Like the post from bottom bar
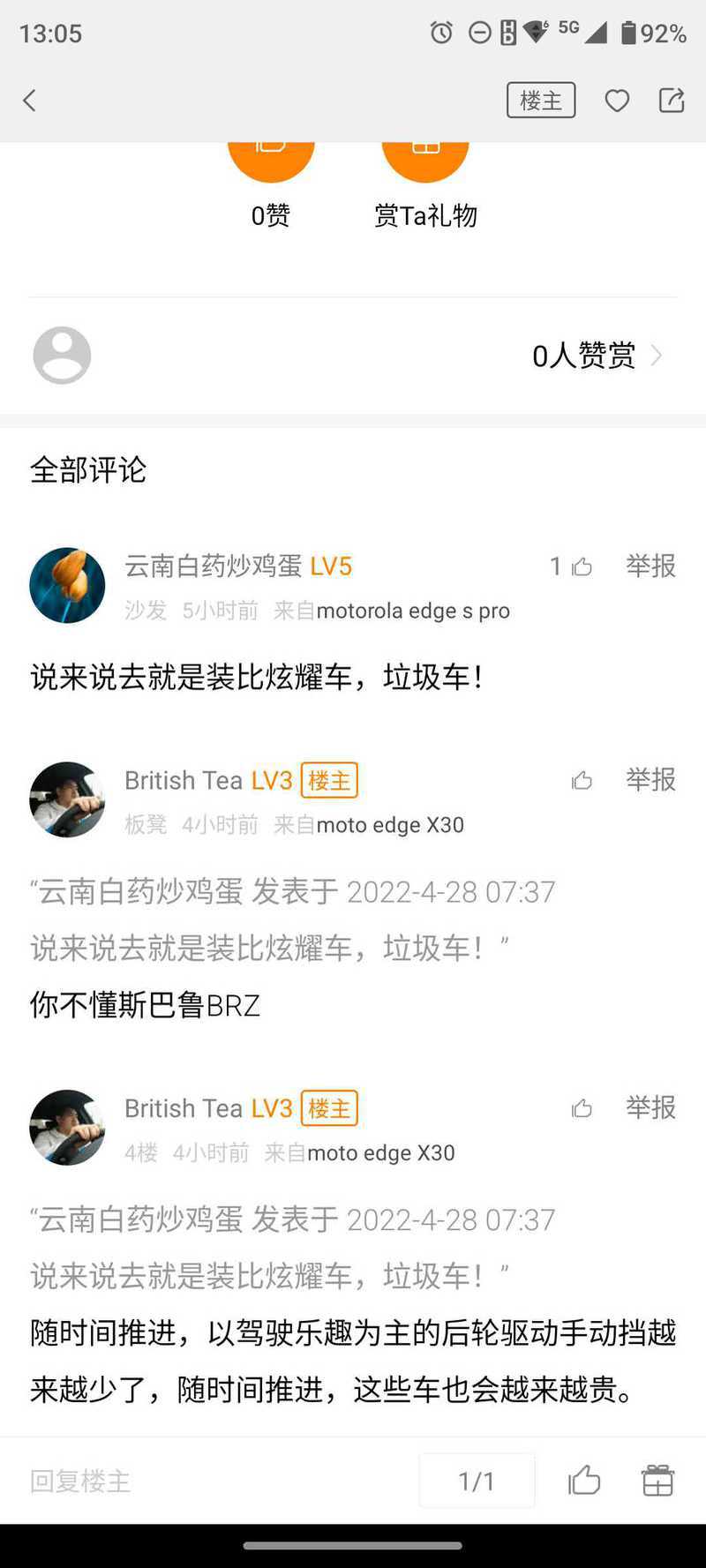This screenshot has width=706, height=1568. click(584, 1481)
